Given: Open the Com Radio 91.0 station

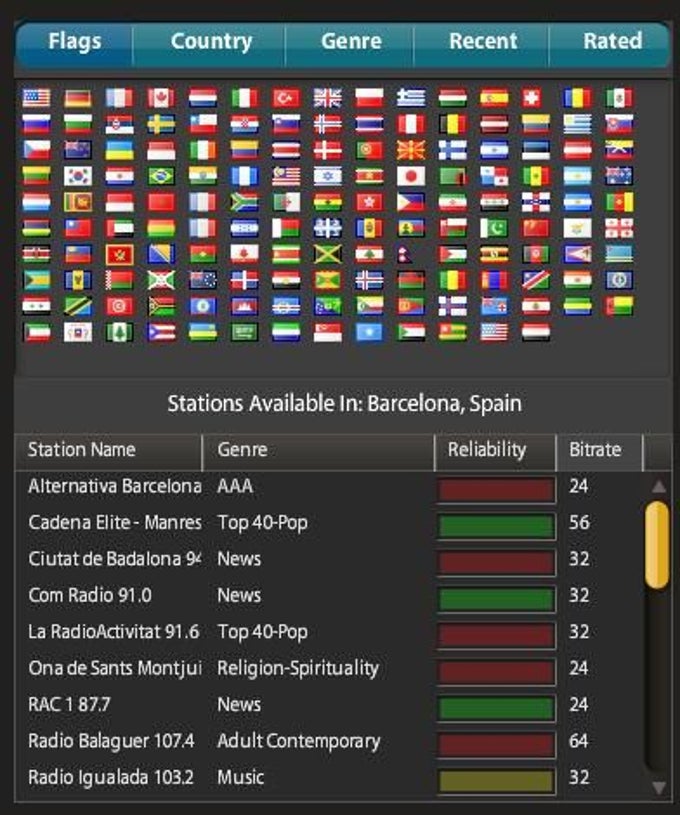Looking at the screenshot, I should tap(90, 596).
